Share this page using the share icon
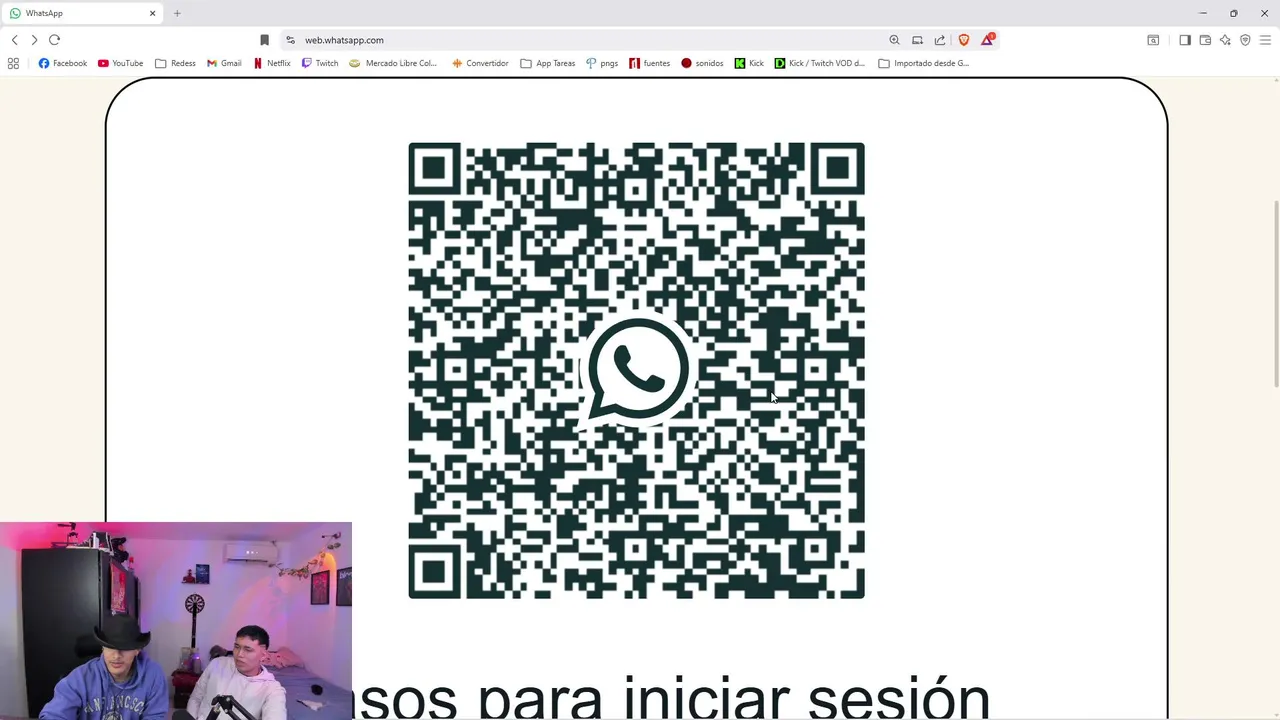Image resolution: width=1280 pixels, height=720 pixels. (940, 40)
